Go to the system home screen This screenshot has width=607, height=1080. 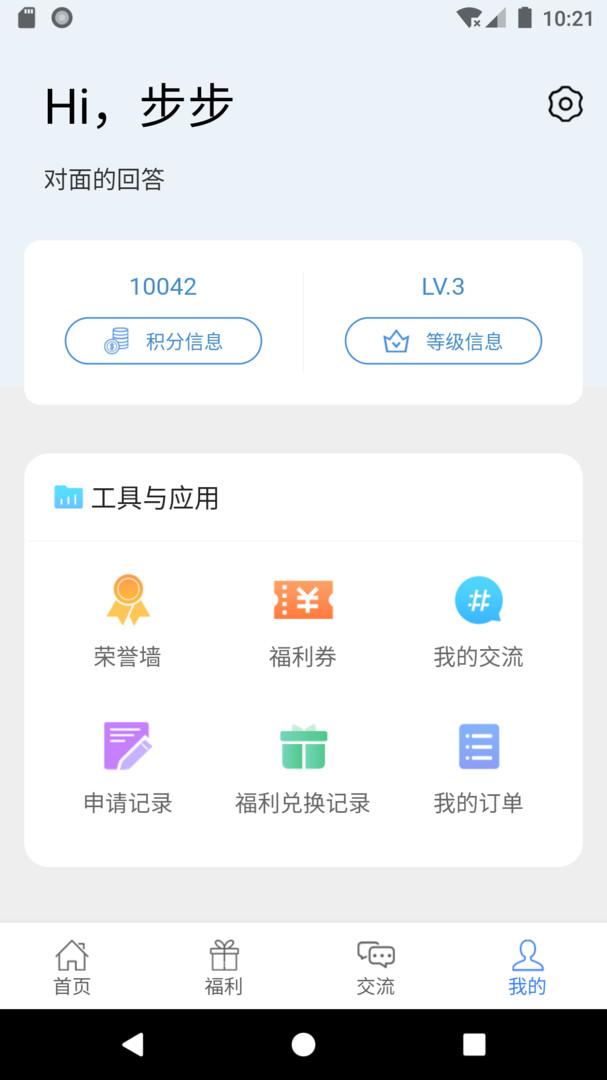[x=303, y=1044]
